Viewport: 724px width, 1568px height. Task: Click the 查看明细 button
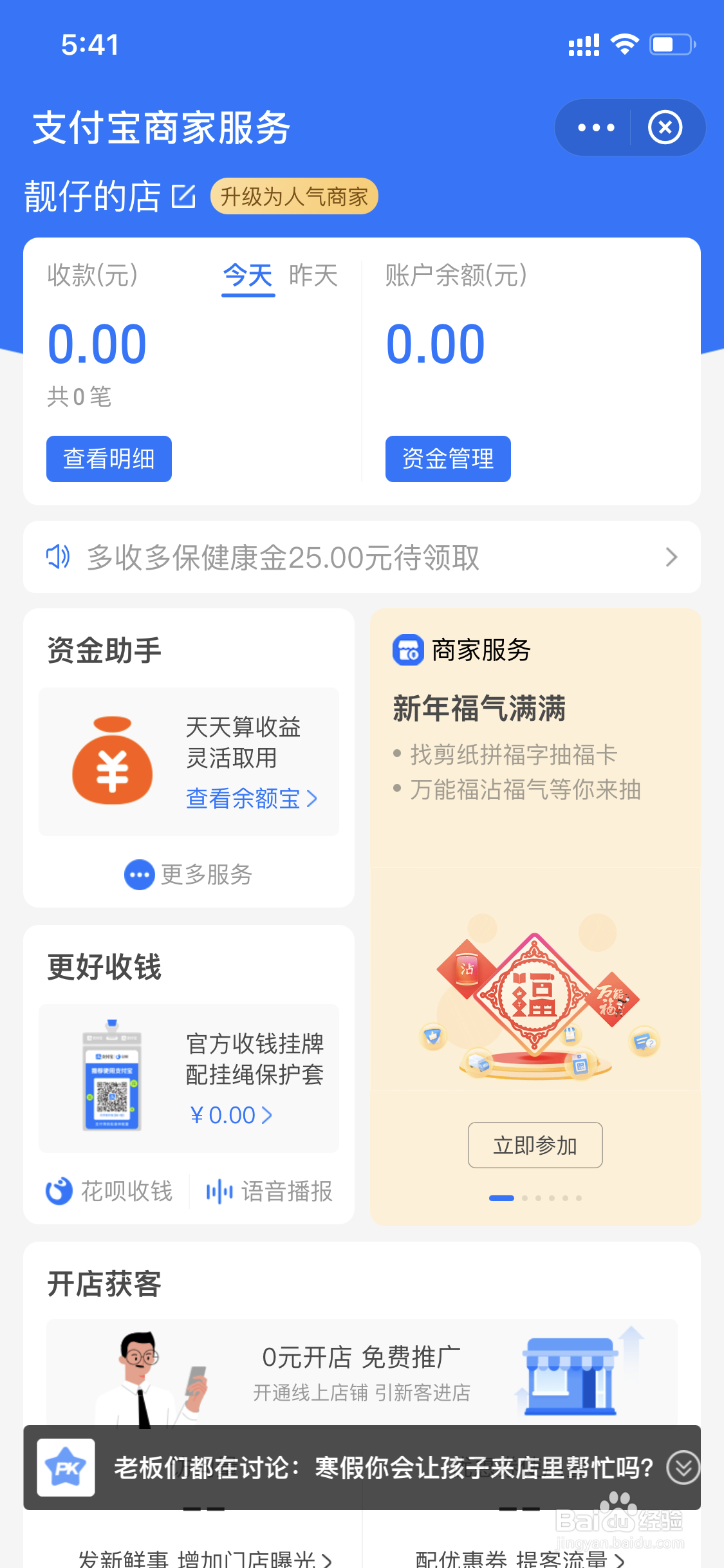pyautogui.click(x=108, y=458)
